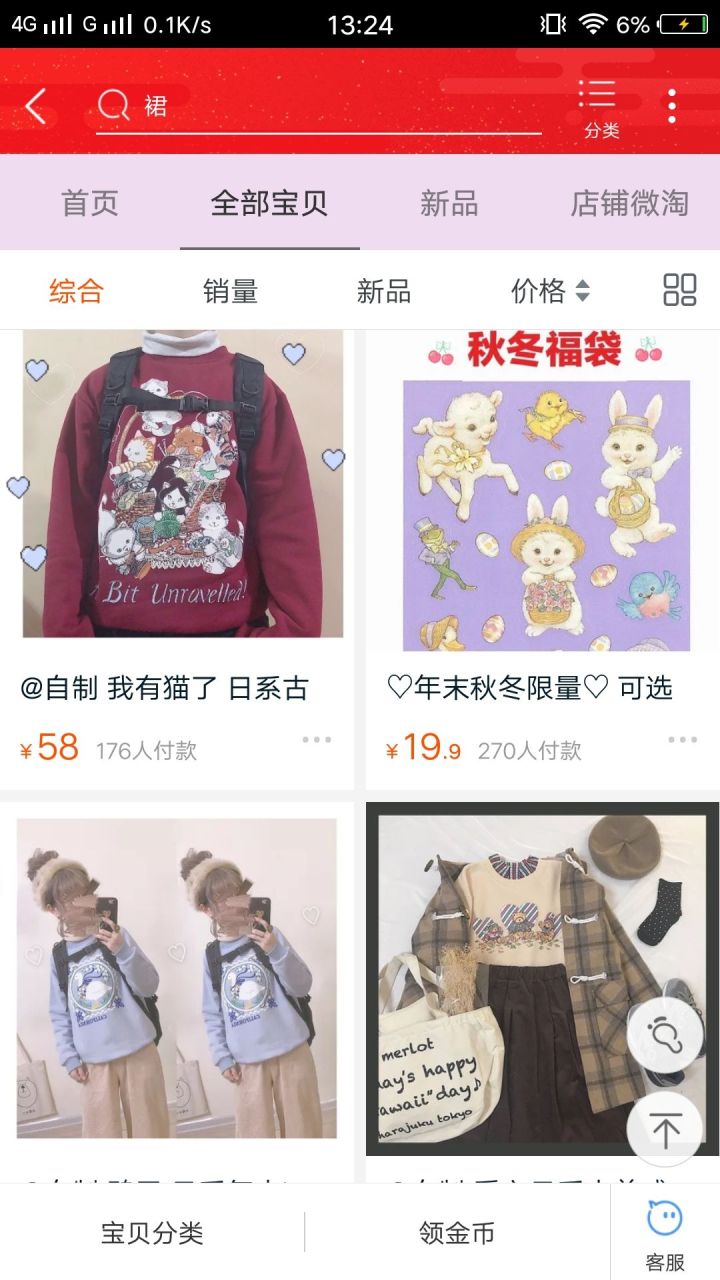
Task: Go back using the top-left arrow
Action: click(x=36, y=105)
